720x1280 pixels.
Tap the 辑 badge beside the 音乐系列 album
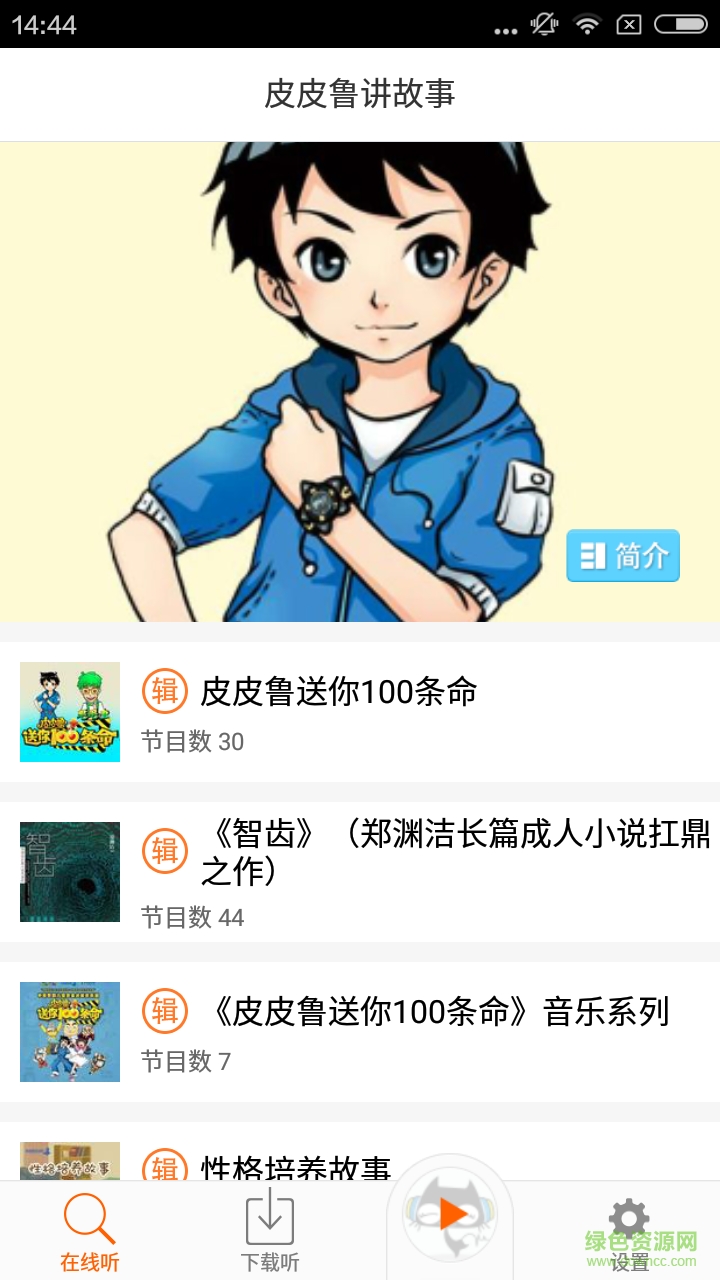point(165,1011)
